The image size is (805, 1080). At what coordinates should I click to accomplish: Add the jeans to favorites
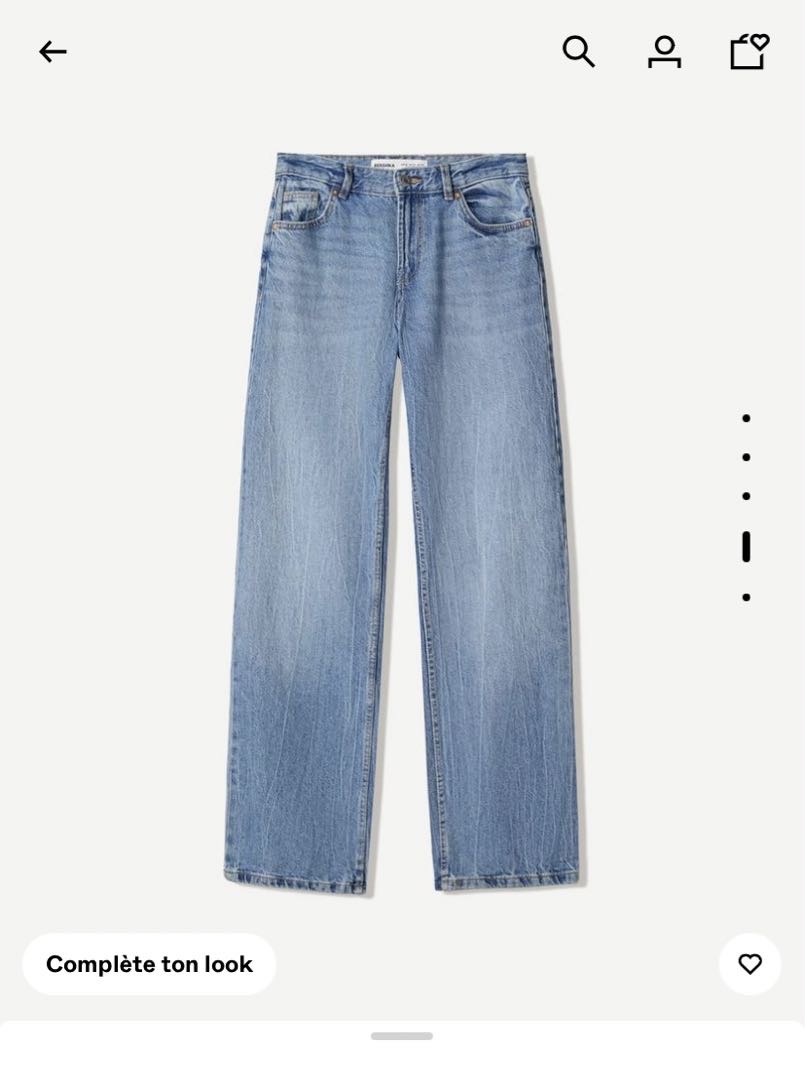(x=750, y=964)
